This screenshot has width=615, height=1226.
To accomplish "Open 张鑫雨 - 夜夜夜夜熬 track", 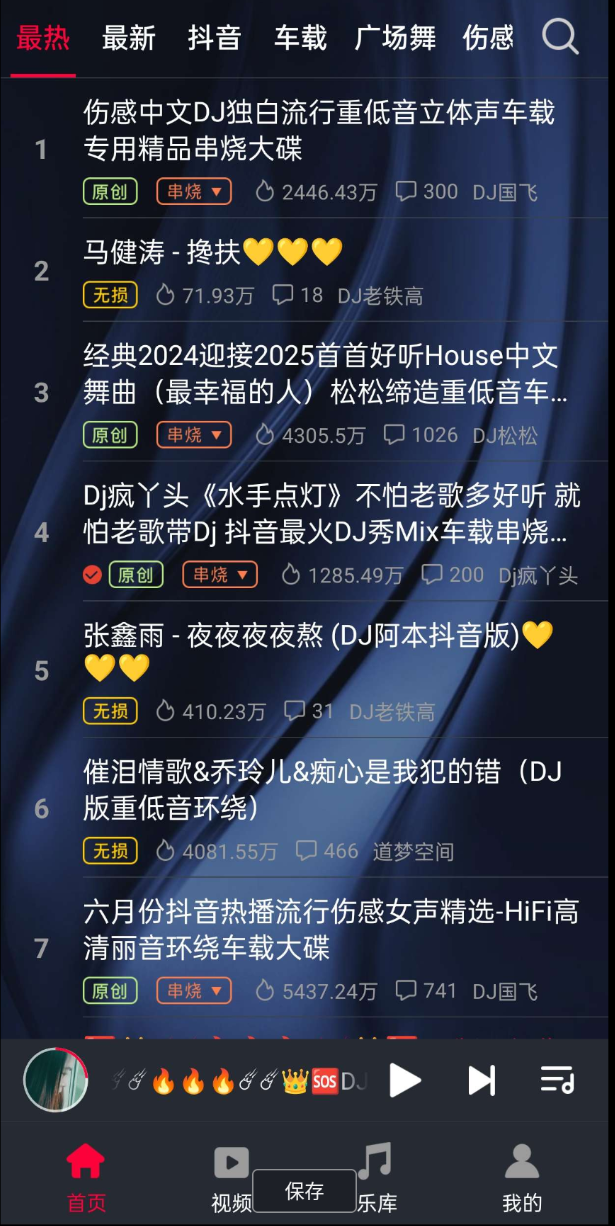I will [318, 650].
